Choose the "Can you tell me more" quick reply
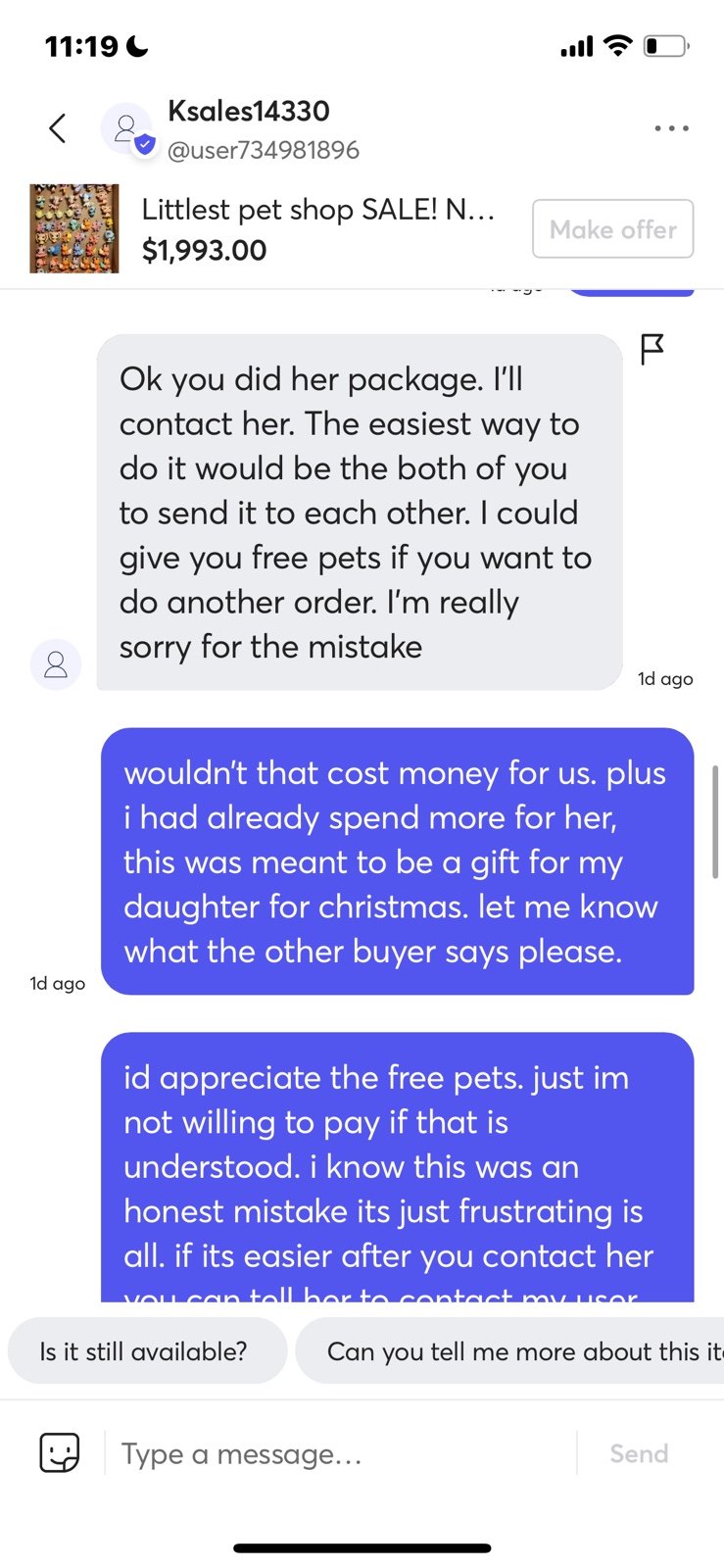This screenshot has height=1568, width=724. click(509, 1351)
